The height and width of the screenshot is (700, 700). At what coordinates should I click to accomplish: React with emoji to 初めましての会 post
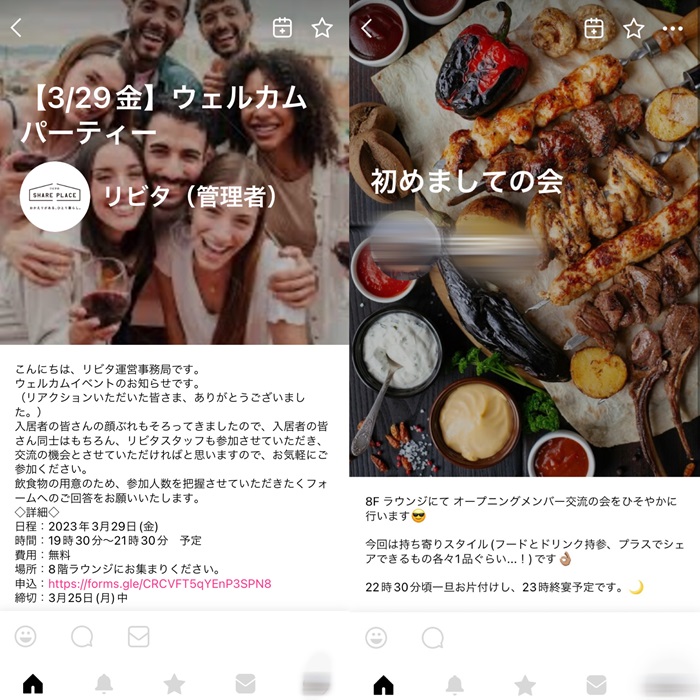pos(376,636)
